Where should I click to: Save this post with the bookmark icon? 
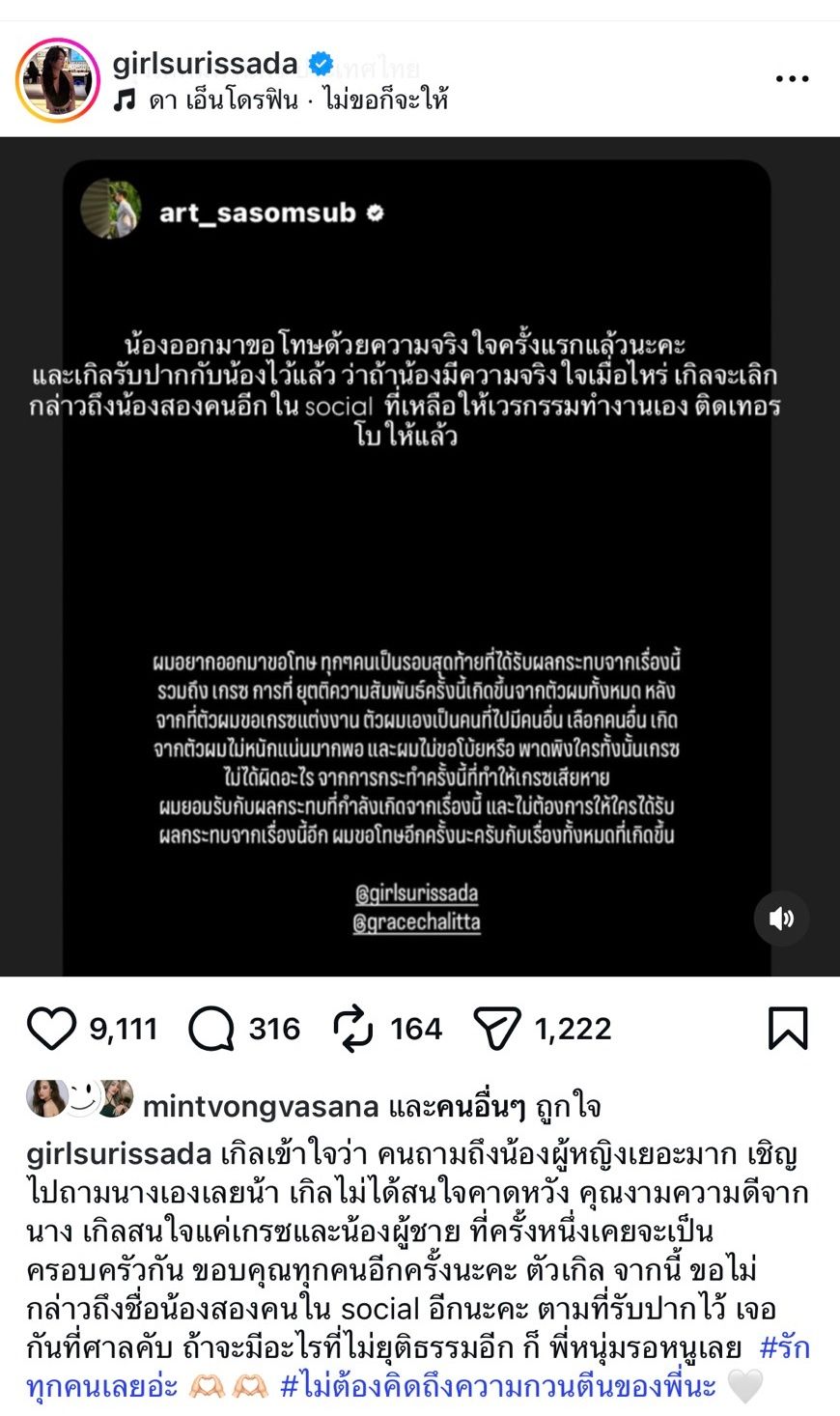788,1029
